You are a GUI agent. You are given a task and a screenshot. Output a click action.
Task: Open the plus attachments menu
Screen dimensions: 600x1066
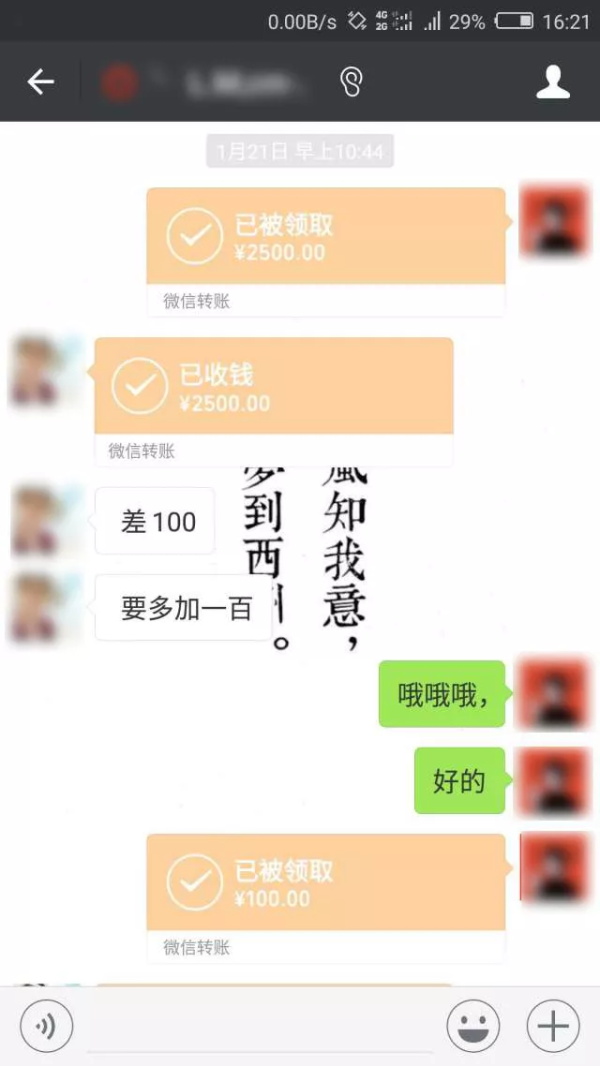[x=553, y=1026]
